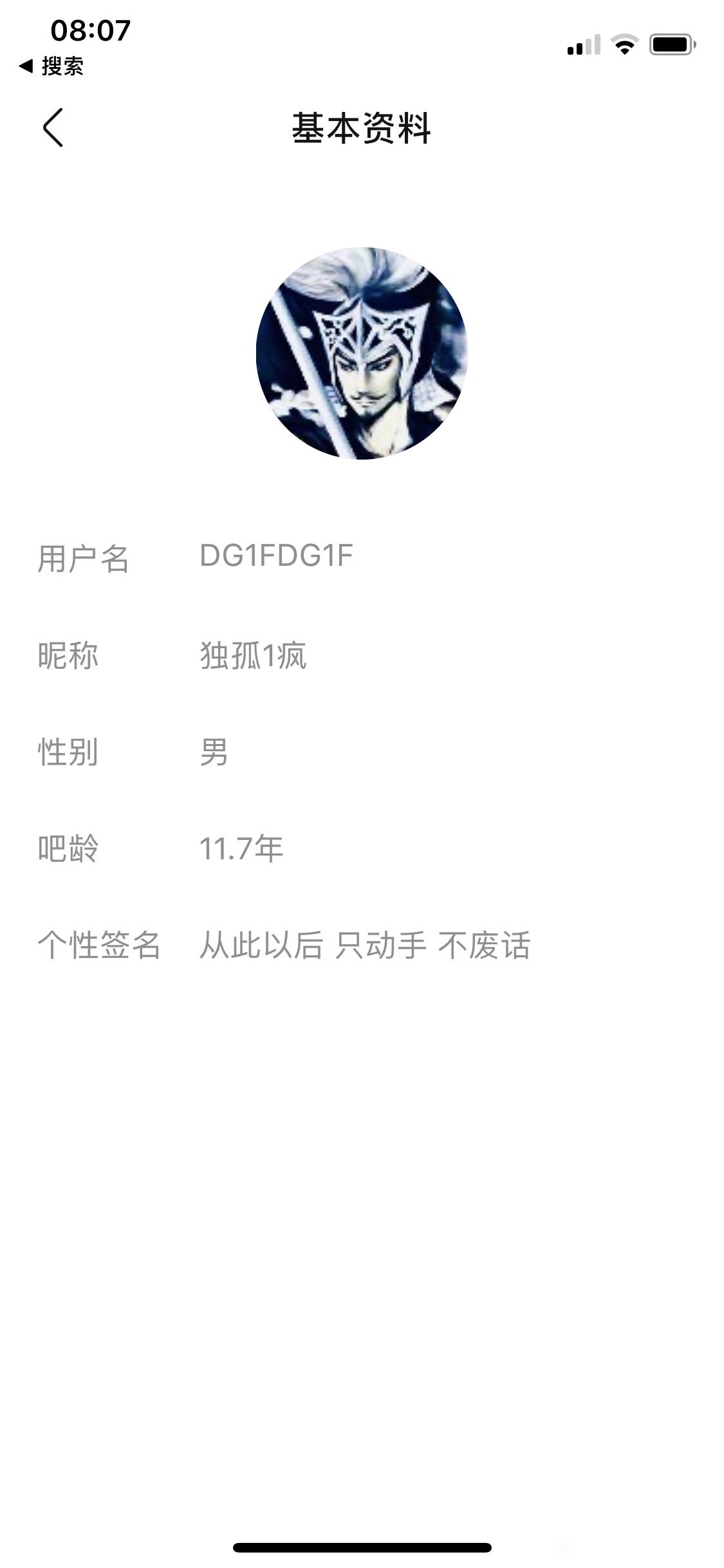The height and width of the screenshot is (1568, 724).
Task: Return to 搜索 via the status bar link
Action: [51, 66]
